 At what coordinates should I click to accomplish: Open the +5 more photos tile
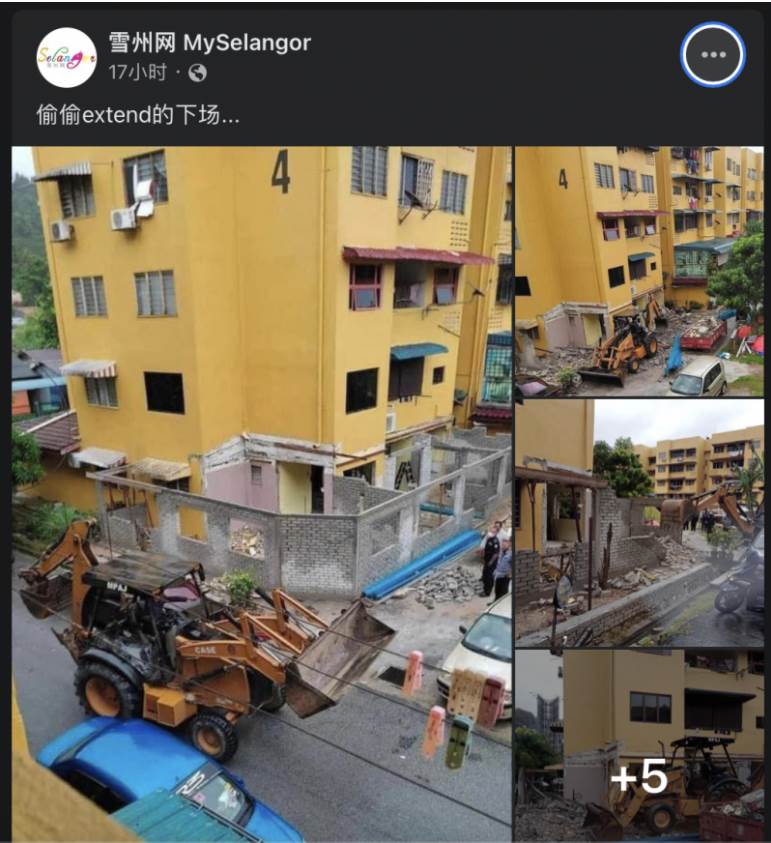coord(639,745)
